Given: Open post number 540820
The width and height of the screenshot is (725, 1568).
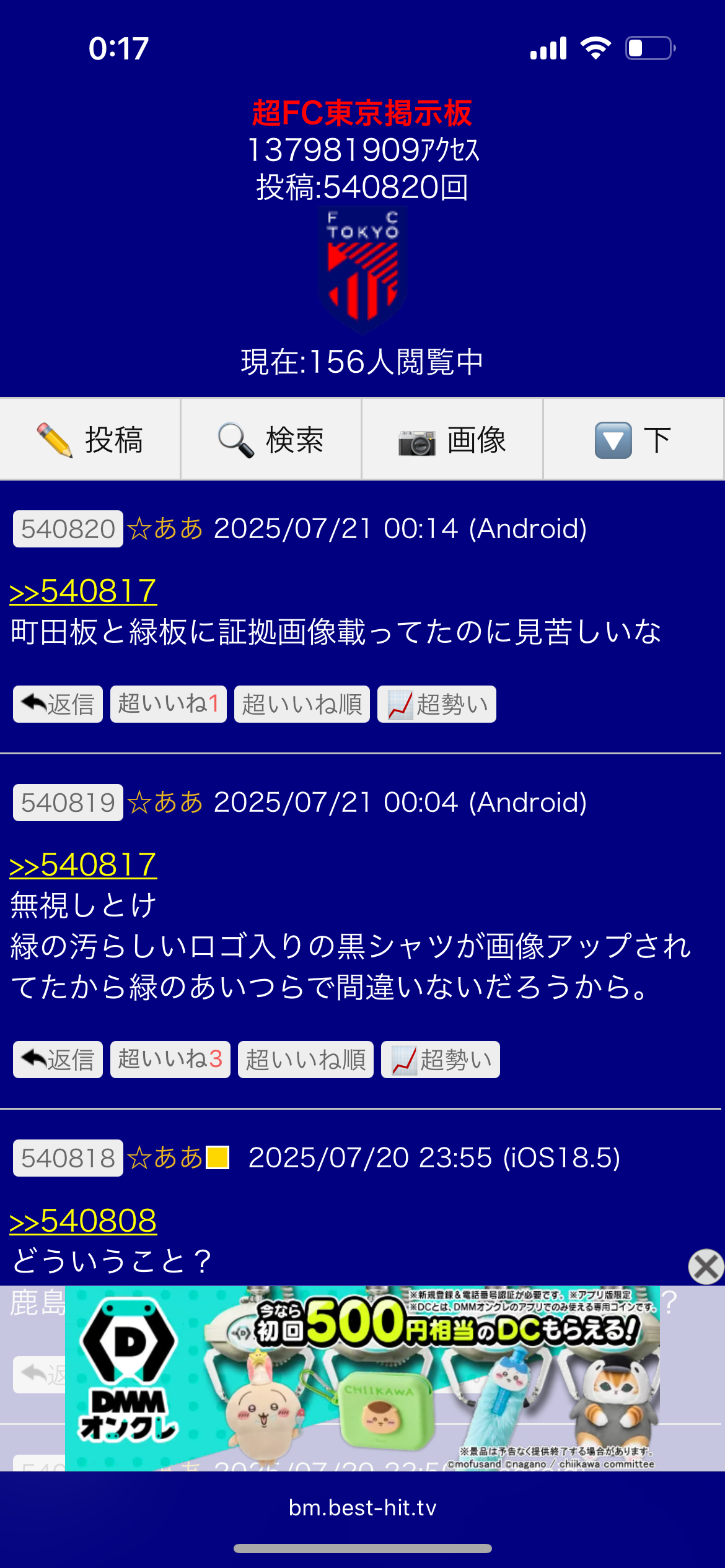Looking at the screenshot, I should [68, 529].
